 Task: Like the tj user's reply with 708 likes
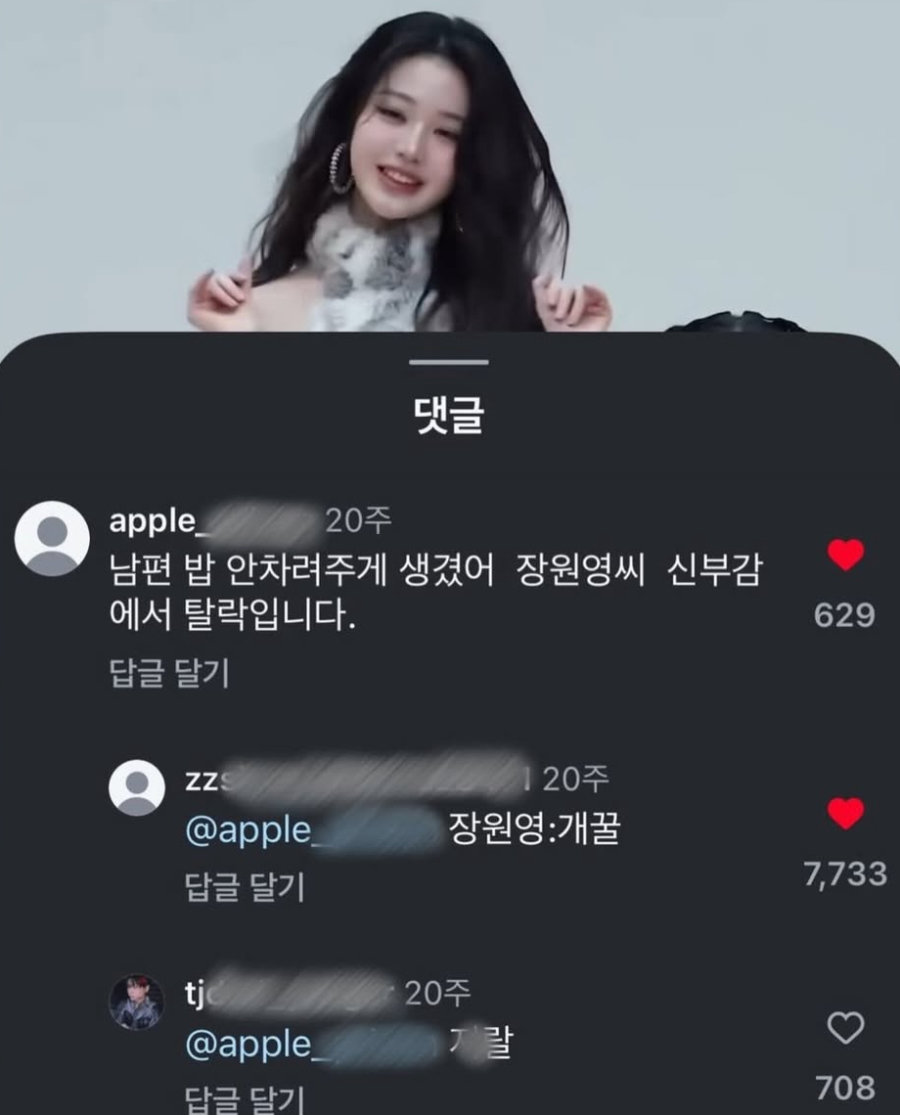[846, 1028]
